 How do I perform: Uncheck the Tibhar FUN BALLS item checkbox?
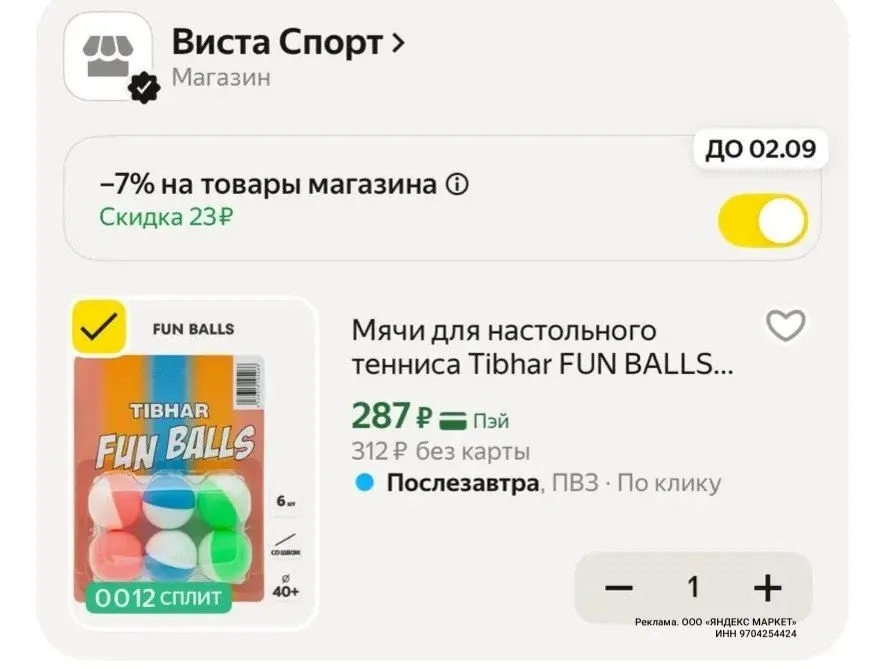click(100, 327)
